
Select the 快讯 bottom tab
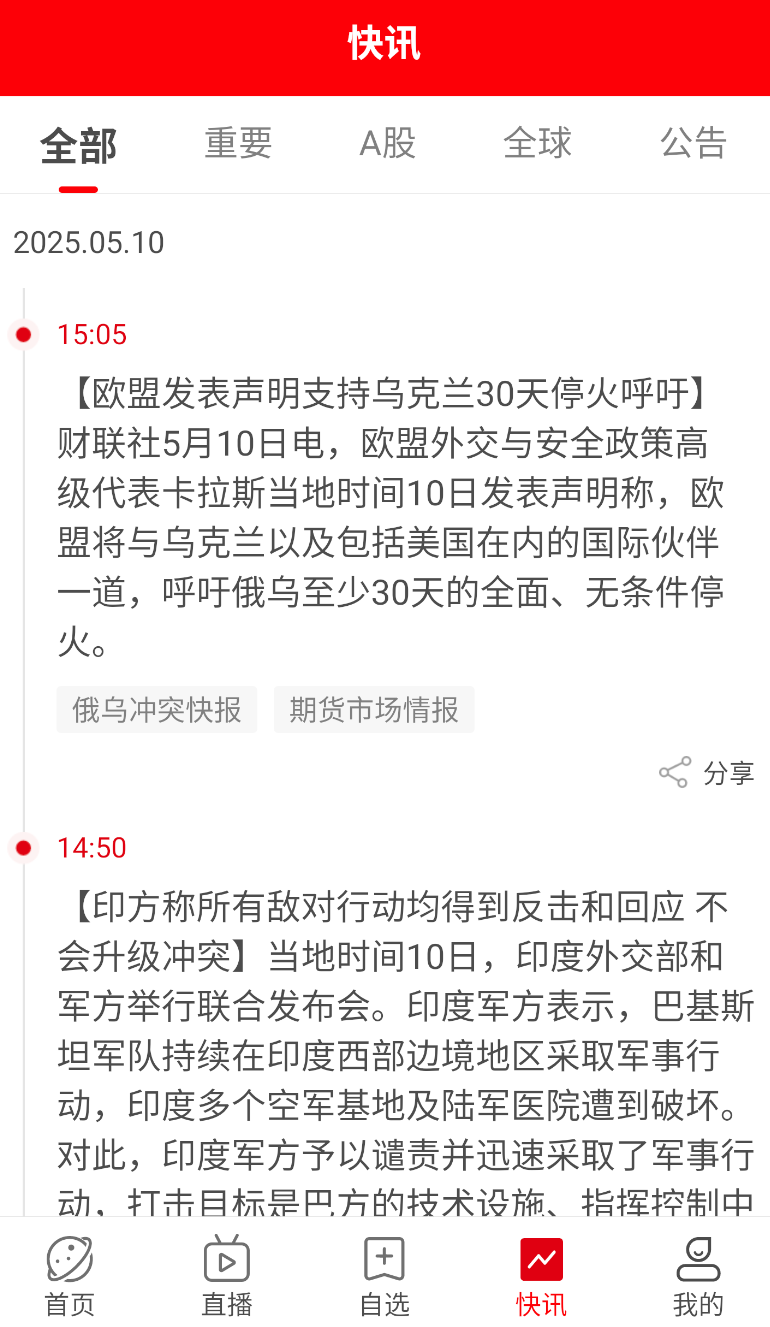coord(541,1277)
